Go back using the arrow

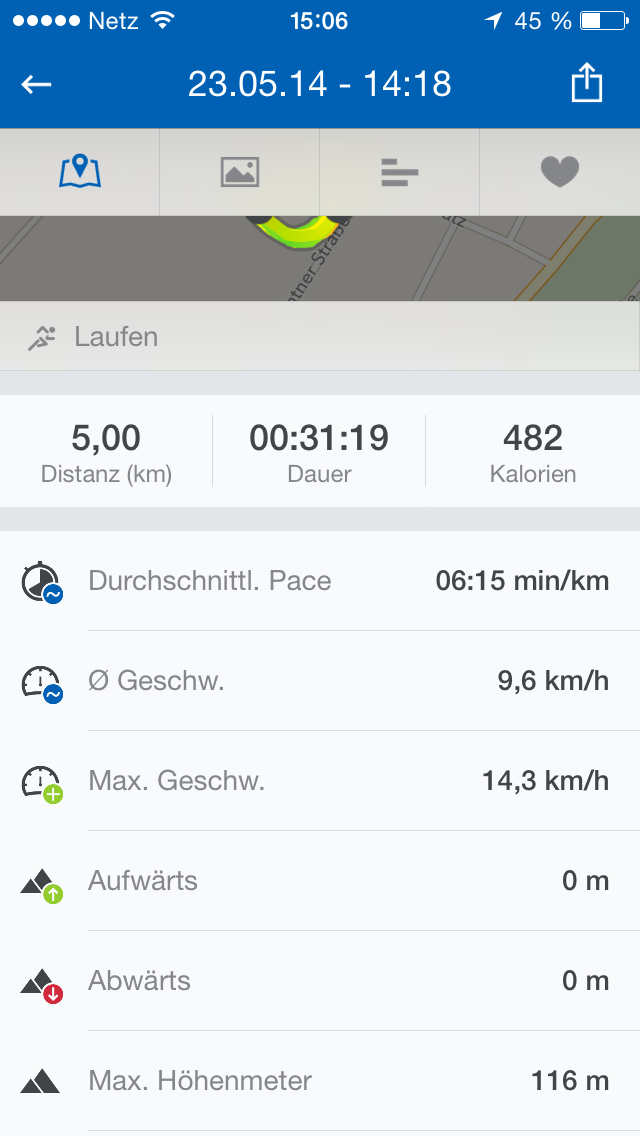pos(37,85)
